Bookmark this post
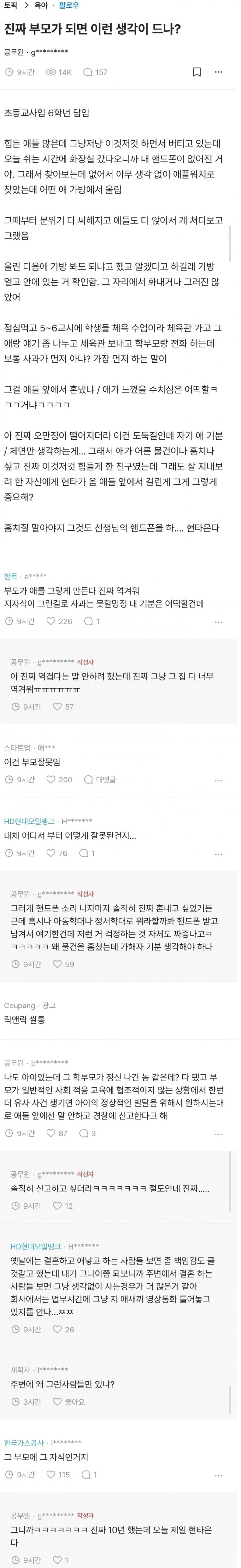 click(197, 72)
